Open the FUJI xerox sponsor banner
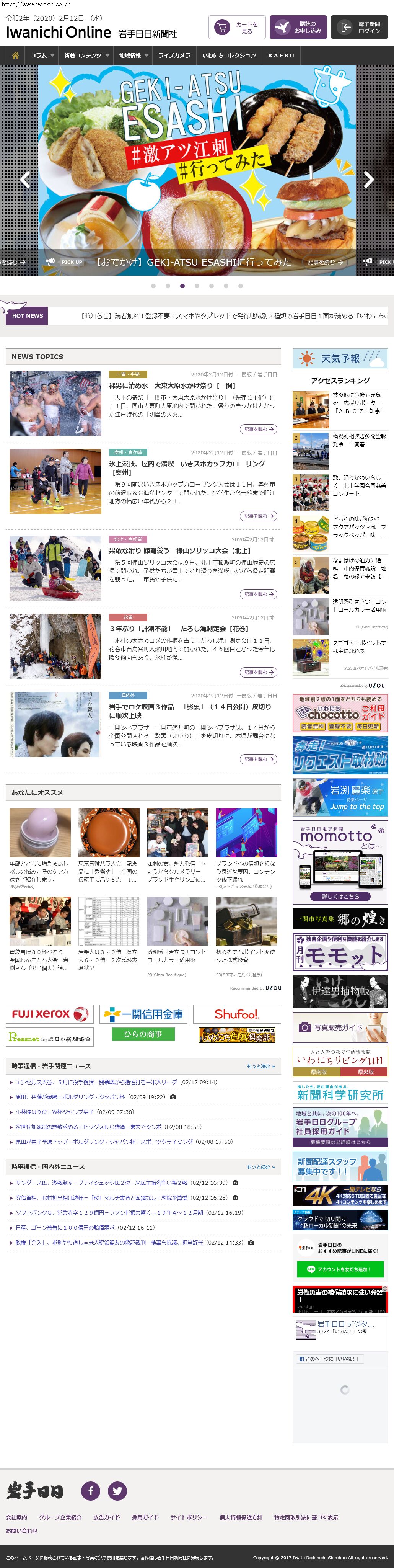 point(50,1013)
